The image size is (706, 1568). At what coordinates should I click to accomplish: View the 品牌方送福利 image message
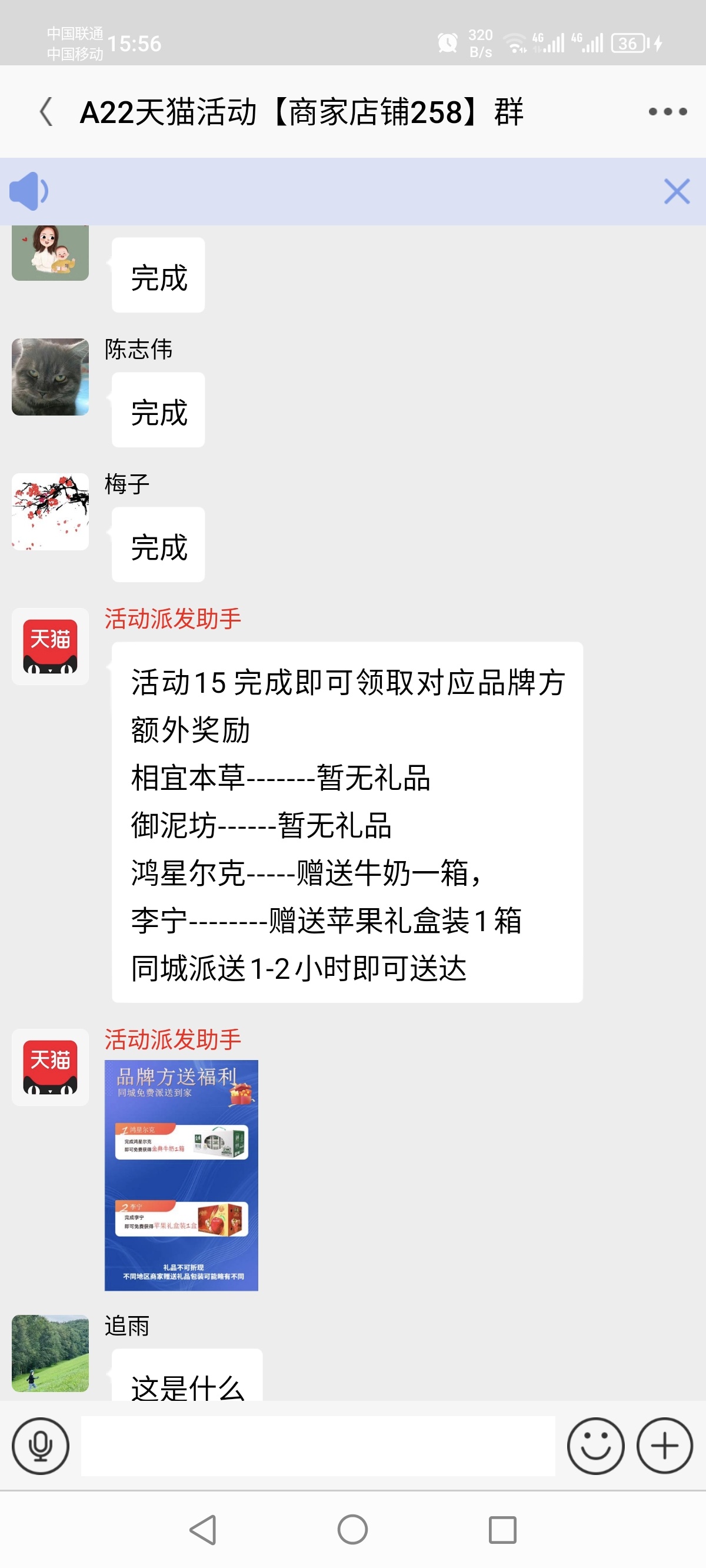pyautogui.click(x=181, y=1175)
